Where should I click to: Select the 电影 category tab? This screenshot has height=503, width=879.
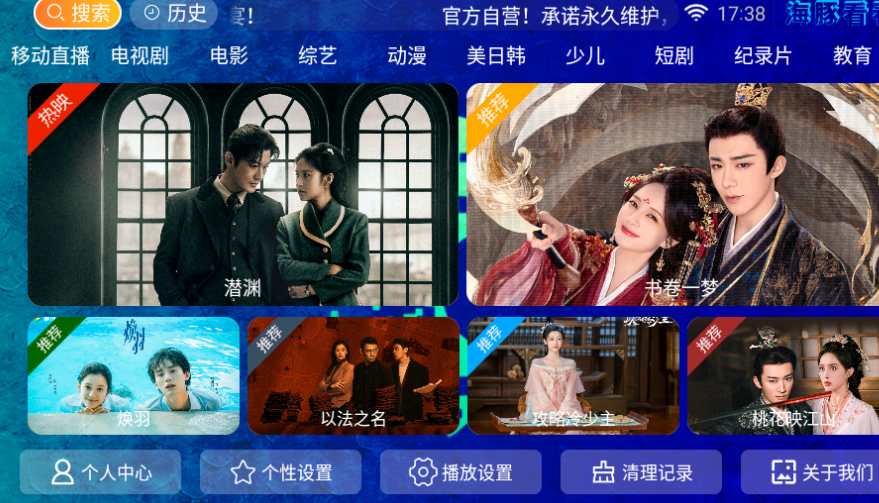[x=229, y=56]
